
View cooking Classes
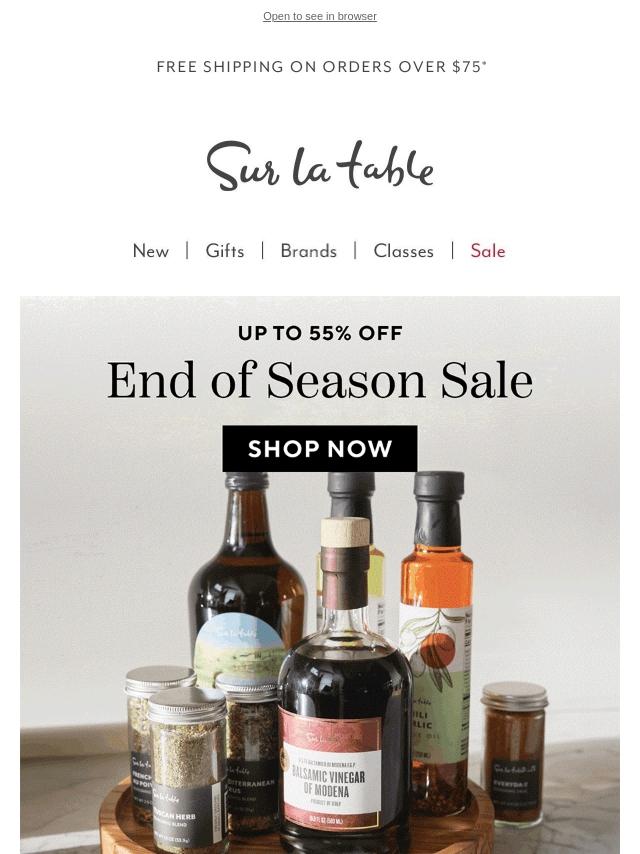tap(403, 251)
